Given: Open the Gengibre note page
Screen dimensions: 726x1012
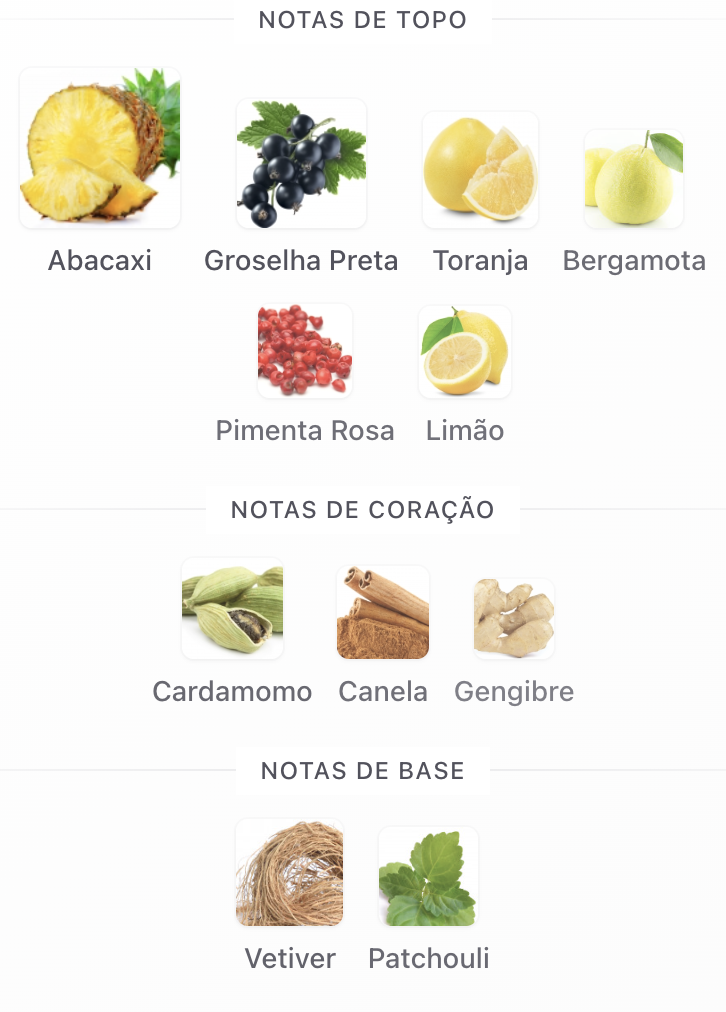Looking at the screenshot, I should click(x=514, y=618).
